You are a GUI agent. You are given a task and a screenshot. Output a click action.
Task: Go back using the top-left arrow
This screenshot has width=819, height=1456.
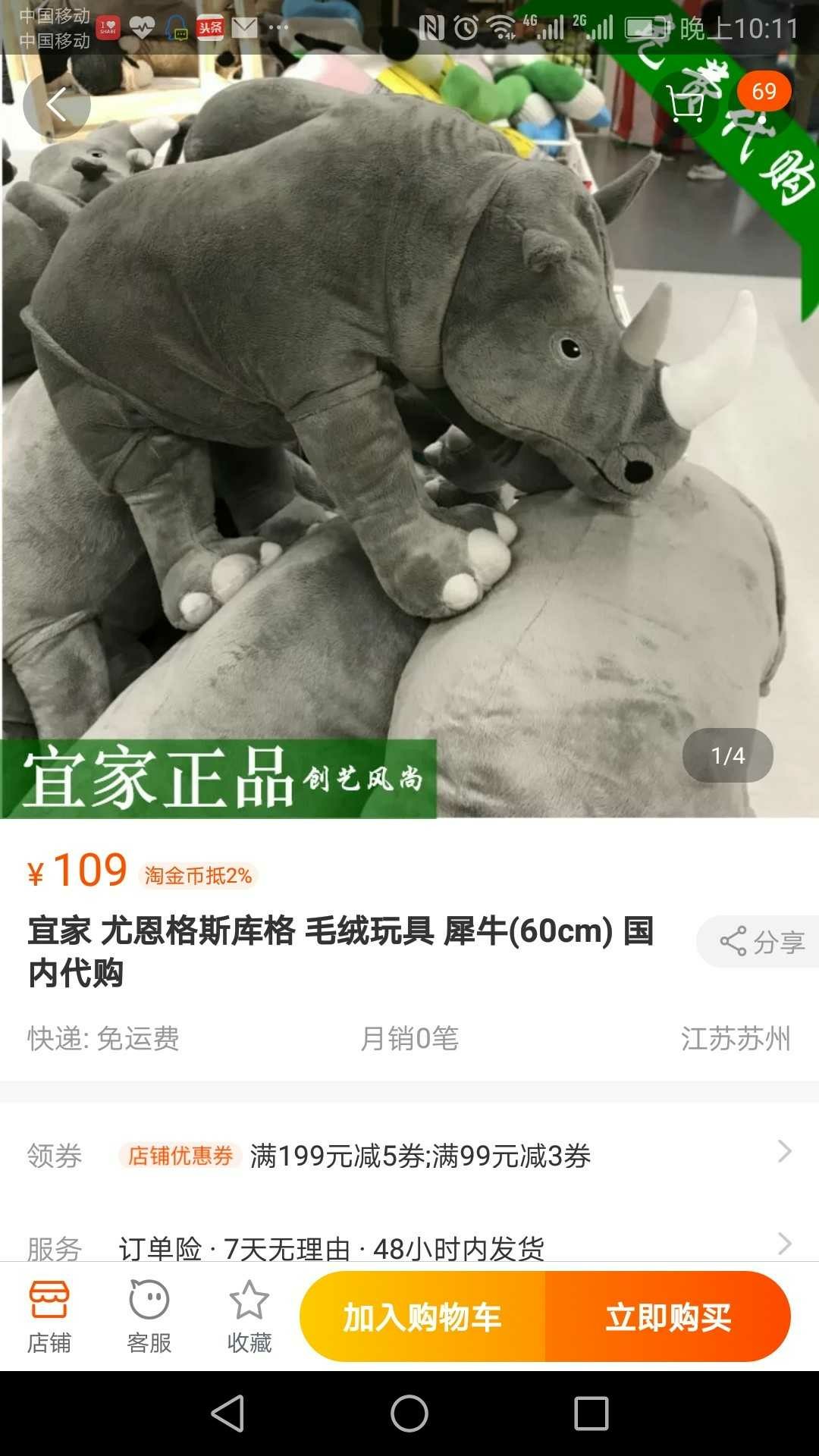click(x=57, y=105)
